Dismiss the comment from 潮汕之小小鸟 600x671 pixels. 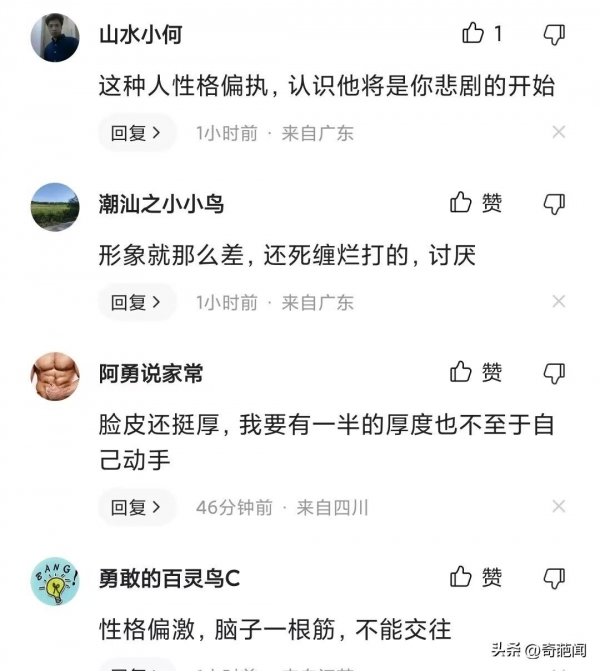(559, 301)
